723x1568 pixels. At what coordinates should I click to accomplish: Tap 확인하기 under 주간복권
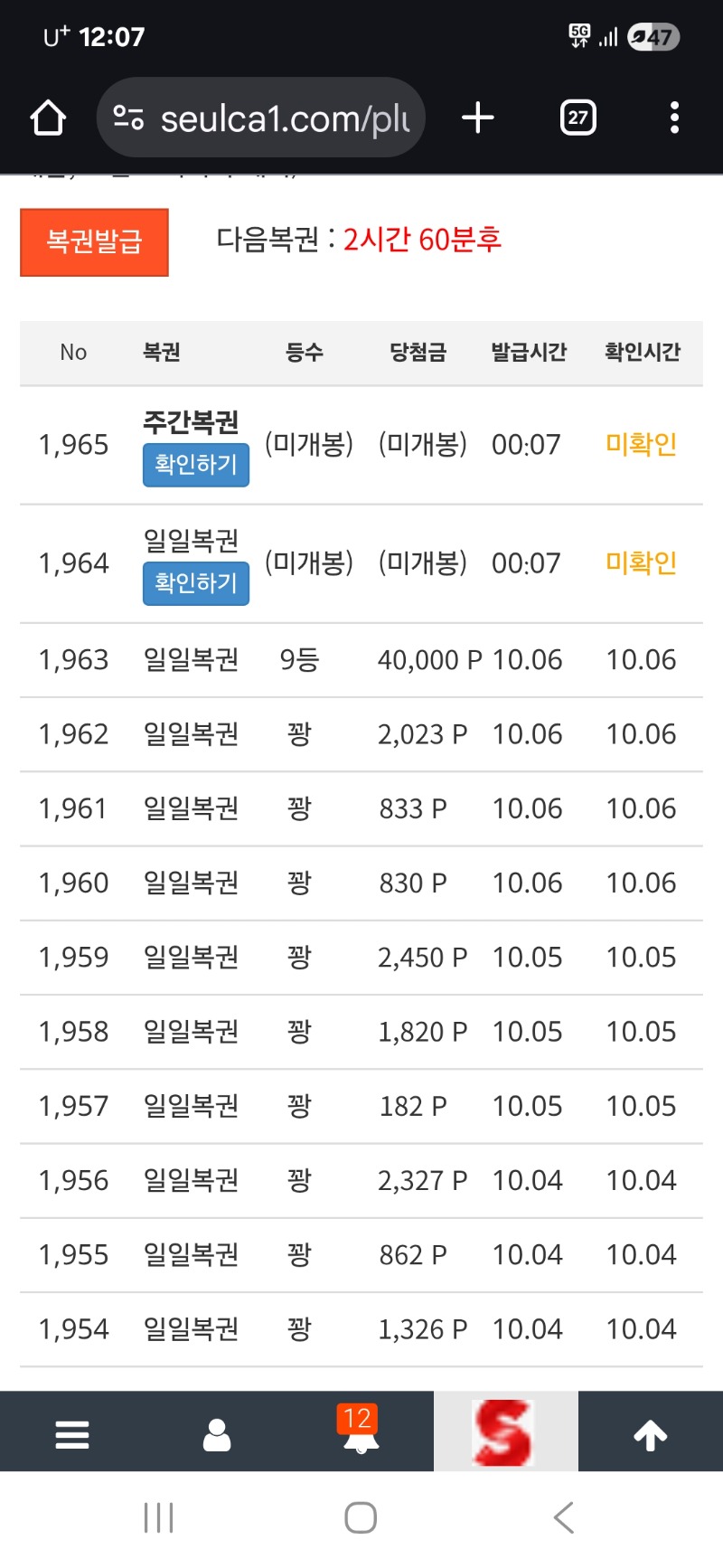tap(195, 465)
